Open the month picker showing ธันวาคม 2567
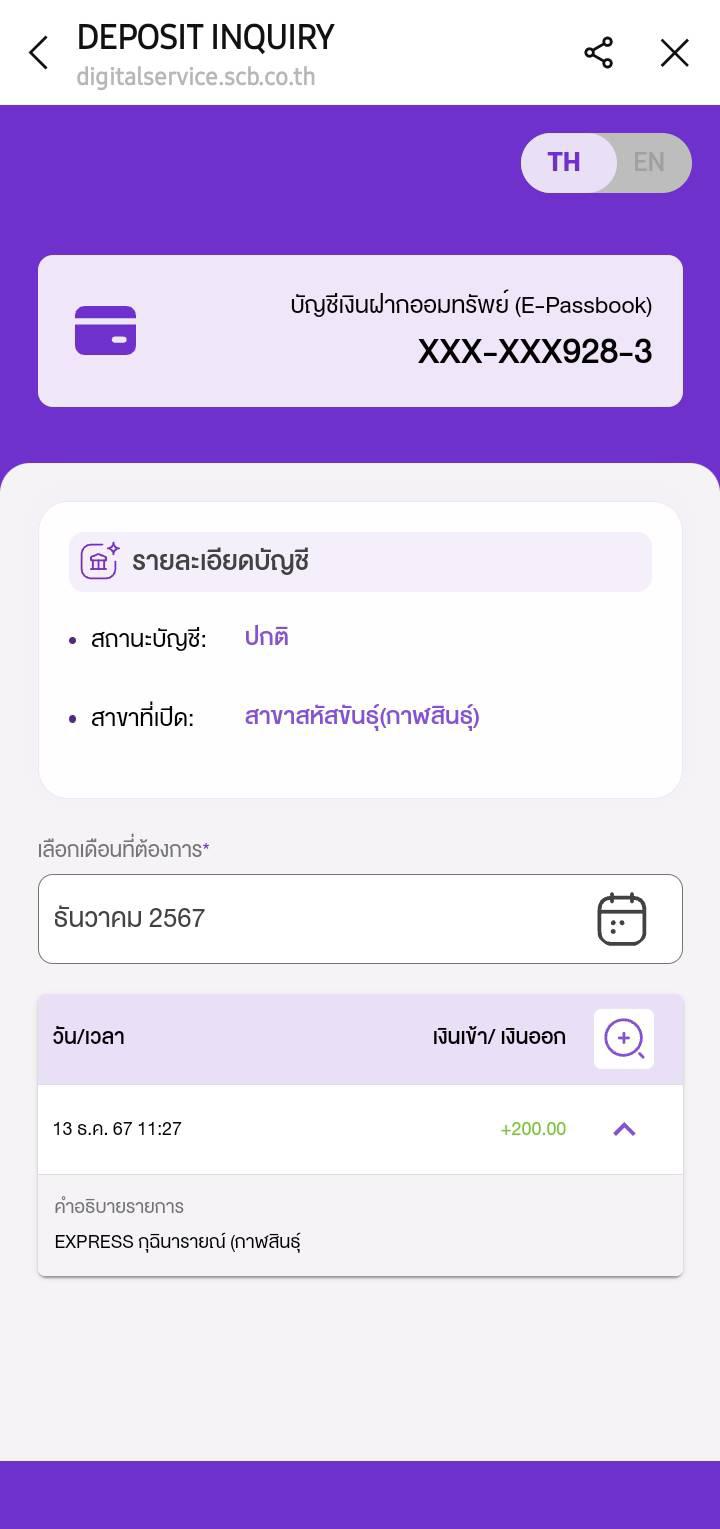 (x=360, y=919)
